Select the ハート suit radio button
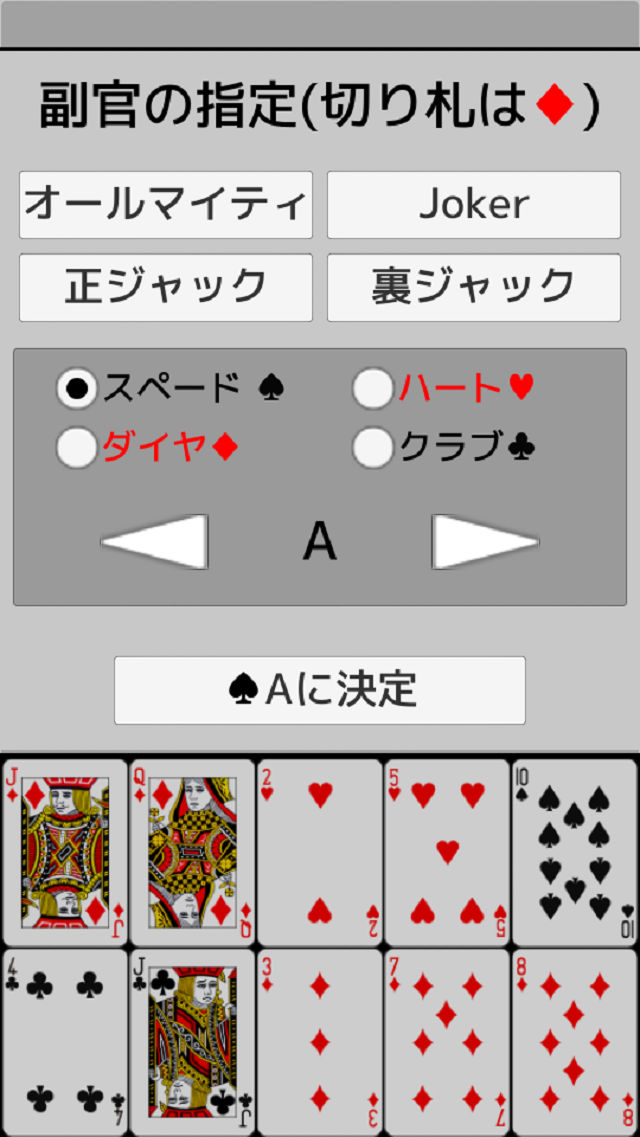Screen dimensions: 640x1137 (373, 387)
